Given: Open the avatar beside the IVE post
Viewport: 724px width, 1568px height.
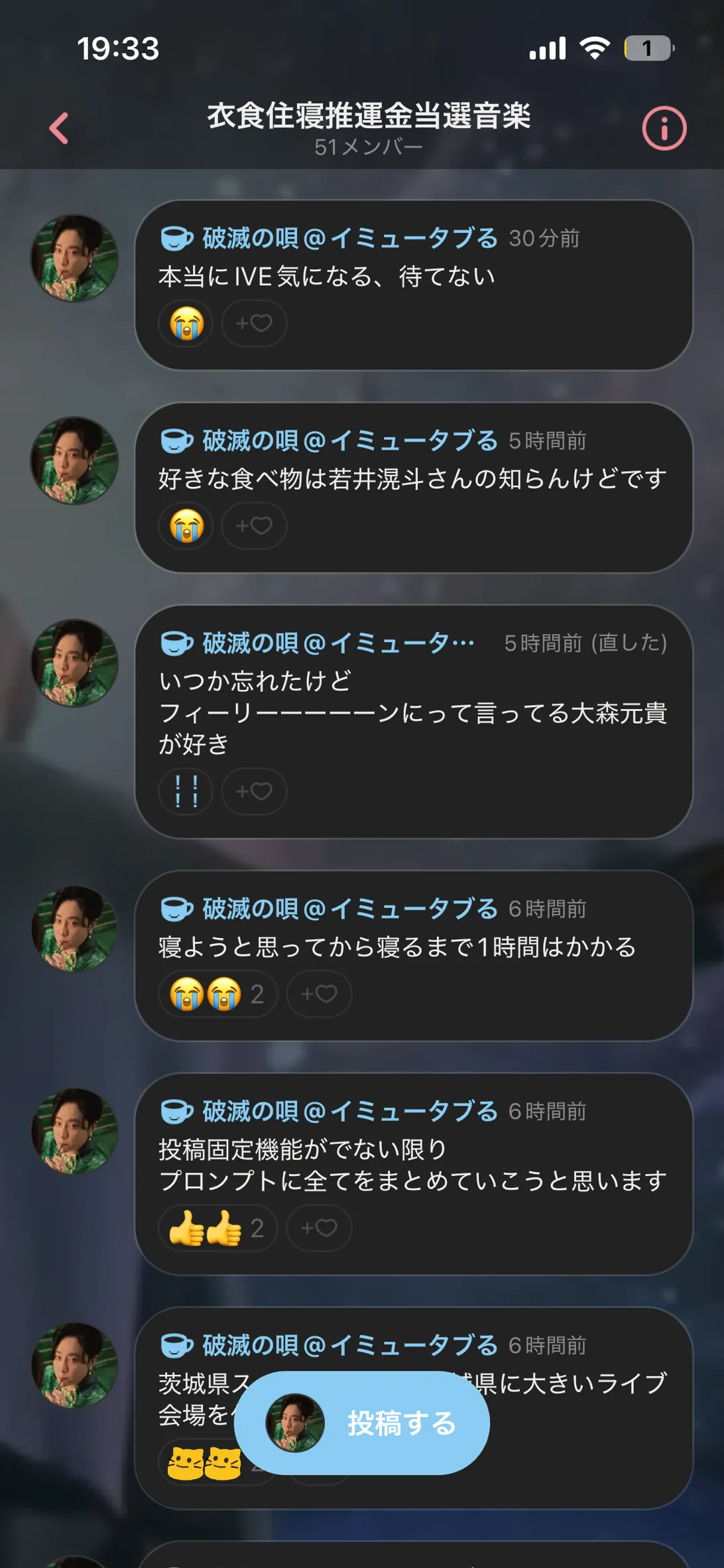Looking at the screenshot, I should [x=74, y=258].
